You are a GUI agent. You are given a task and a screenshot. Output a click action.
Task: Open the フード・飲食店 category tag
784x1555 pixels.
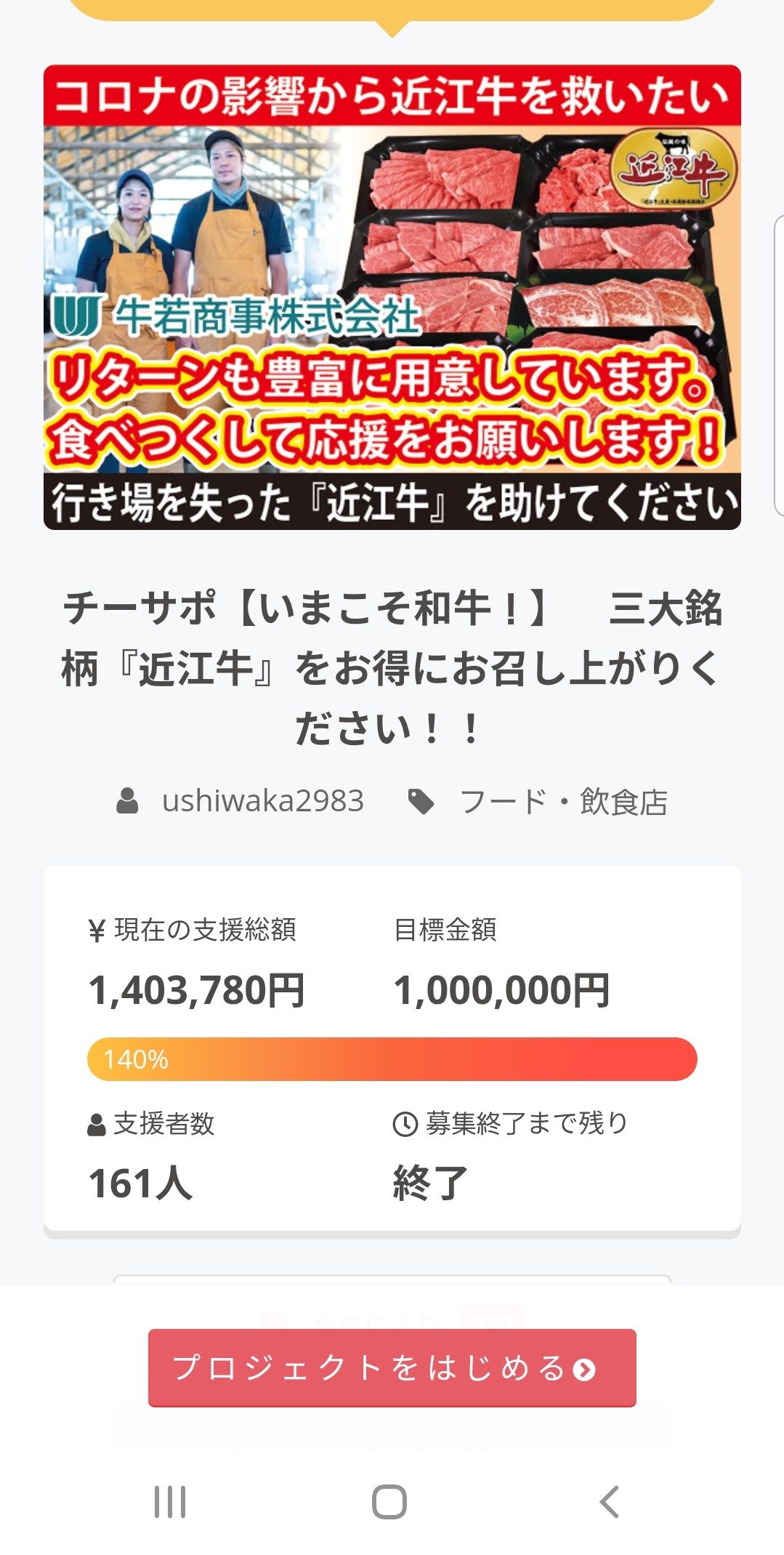coord(564,802)
